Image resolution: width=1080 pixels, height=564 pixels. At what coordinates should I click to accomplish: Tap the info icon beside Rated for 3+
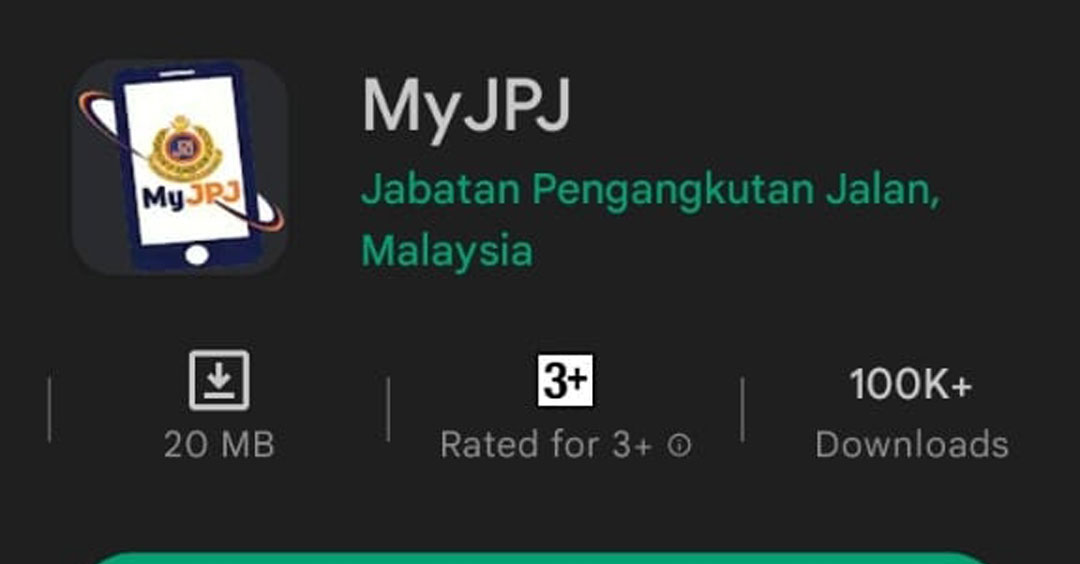680,446
